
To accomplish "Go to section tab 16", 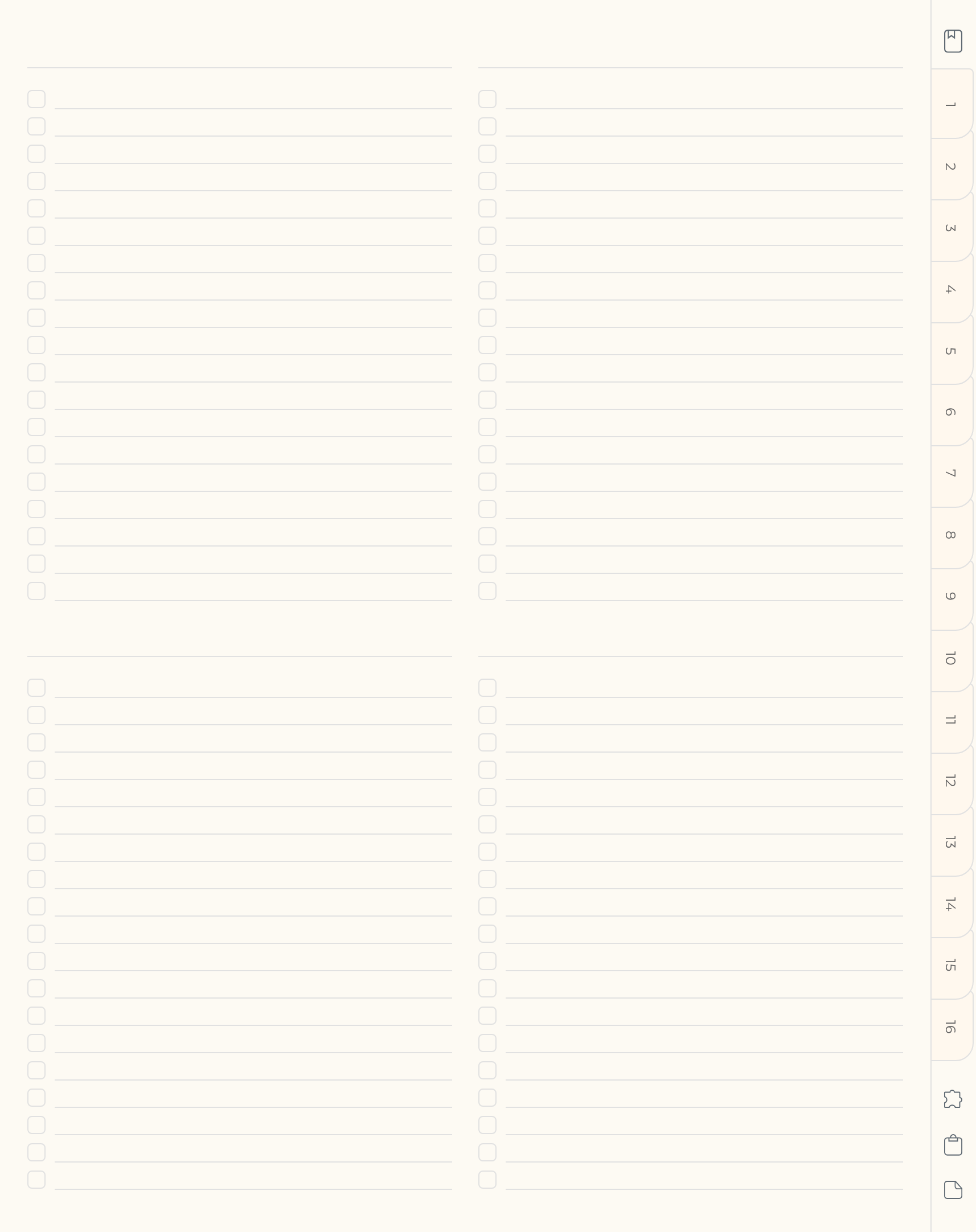I will pyautogui.click(x=951, y=1027).
